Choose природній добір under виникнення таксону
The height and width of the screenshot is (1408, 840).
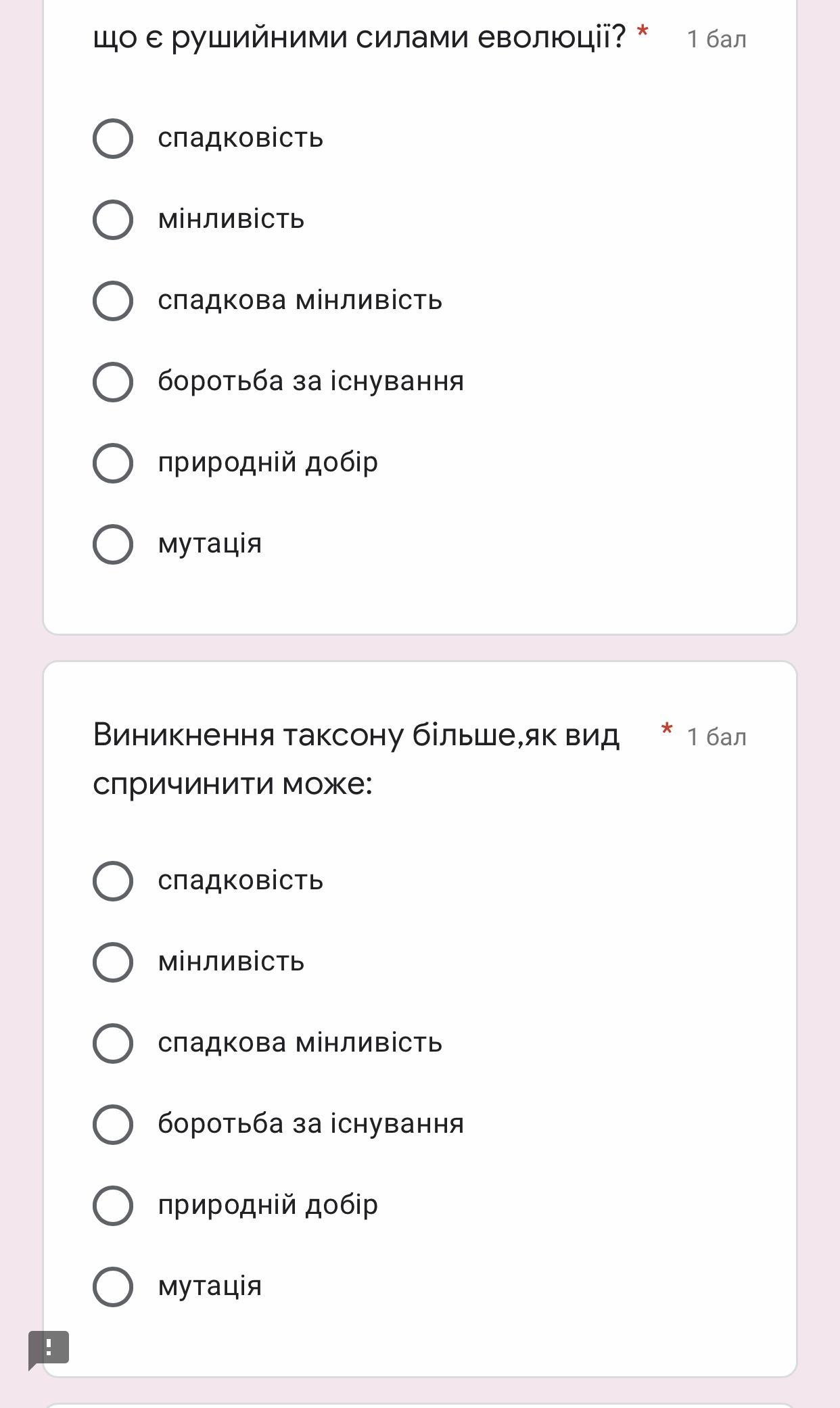[112, 1206]
